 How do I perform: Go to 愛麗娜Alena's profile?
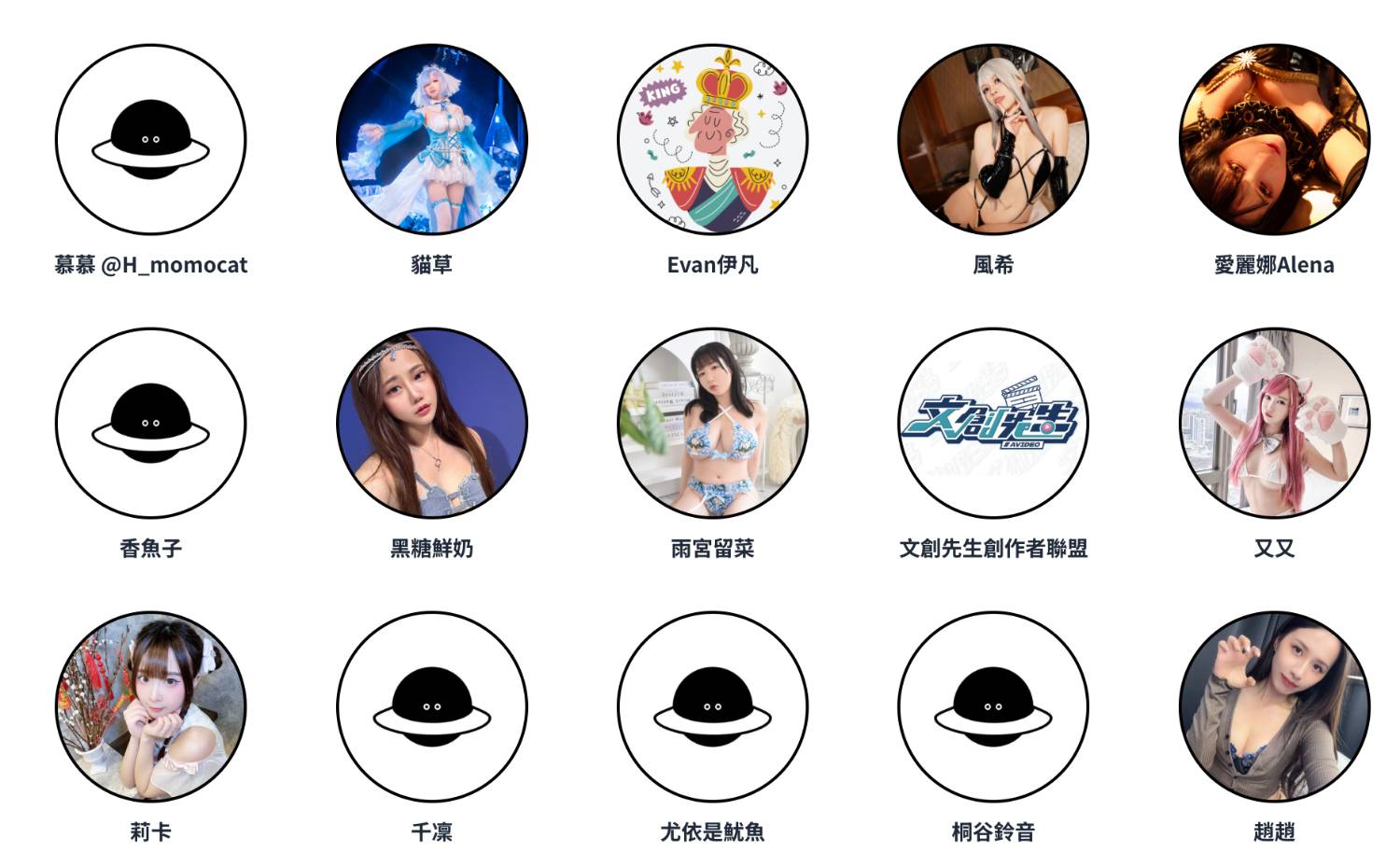[x=1274, y=139]
